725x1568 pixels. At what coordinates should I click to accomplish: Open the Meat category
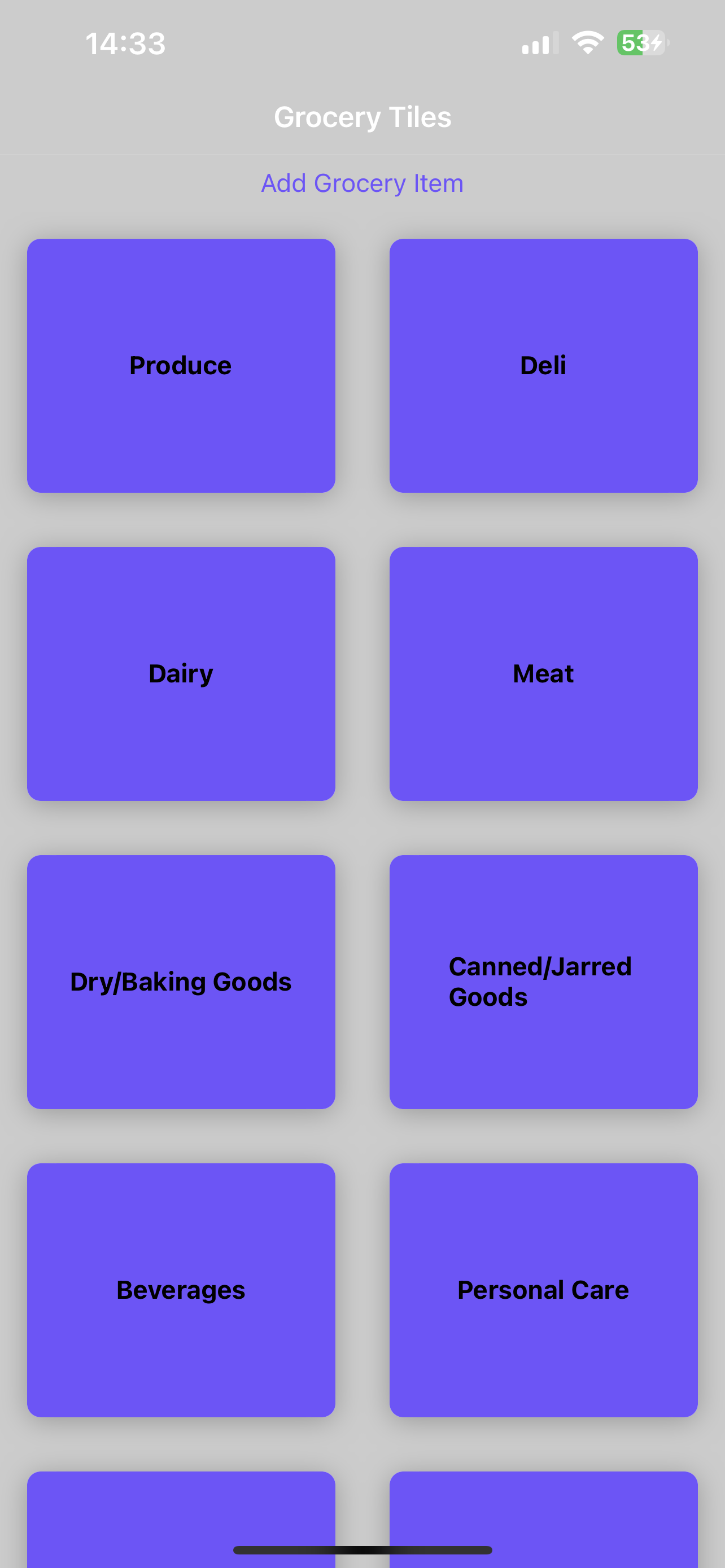(544, 673)
